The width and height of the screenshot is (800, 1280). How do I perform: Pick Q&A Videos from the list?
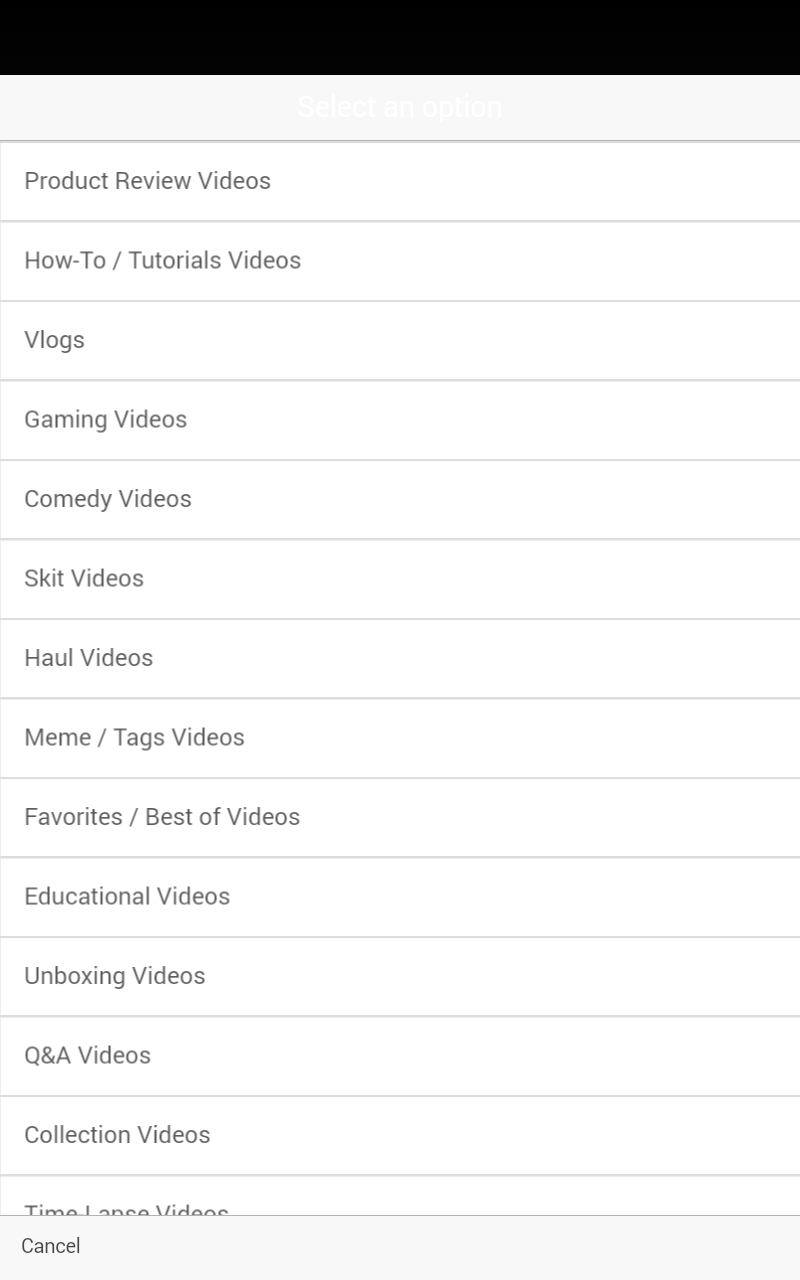click(x=87, y=1055)
